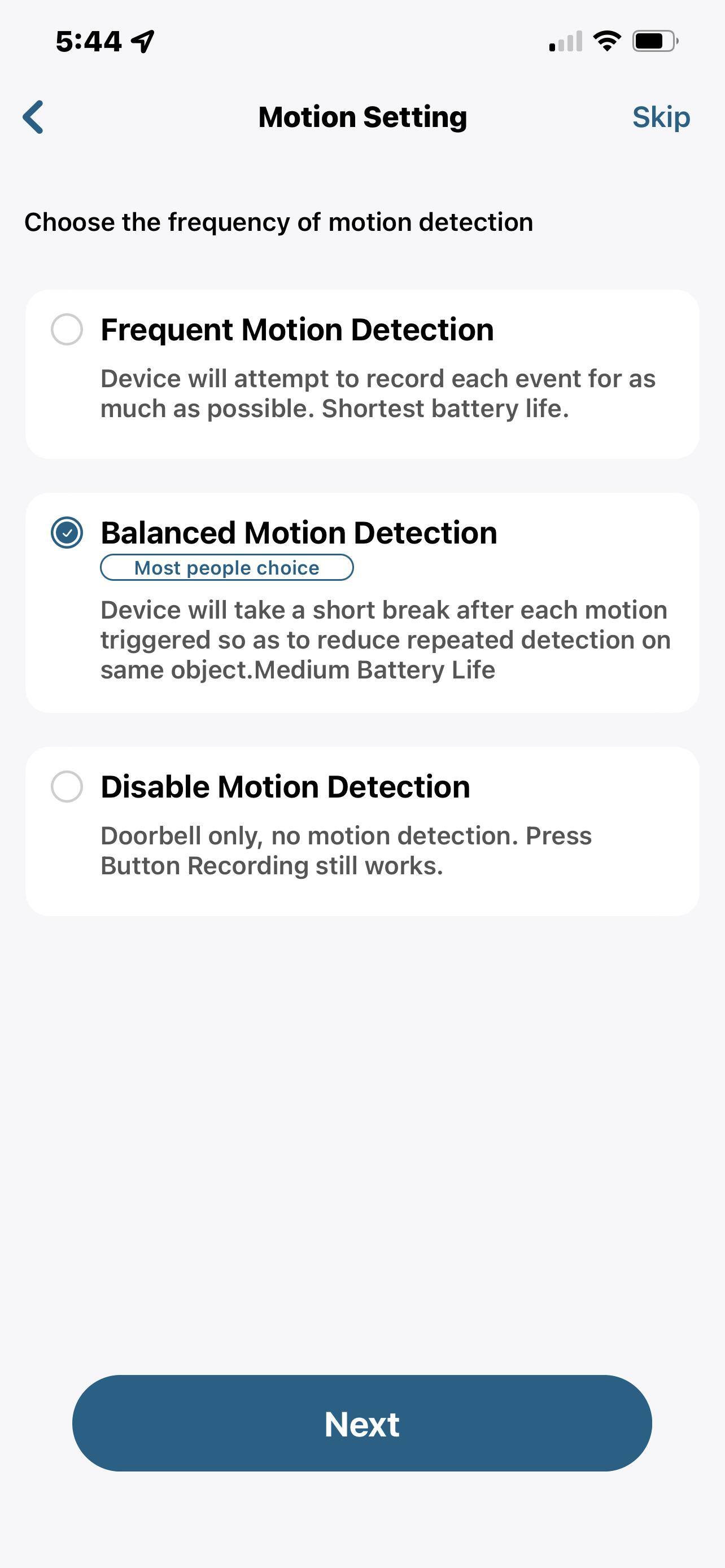The image size is (725, 1568).
Task: Pick Disable Motion Detection option
Action: click(67, 786)
